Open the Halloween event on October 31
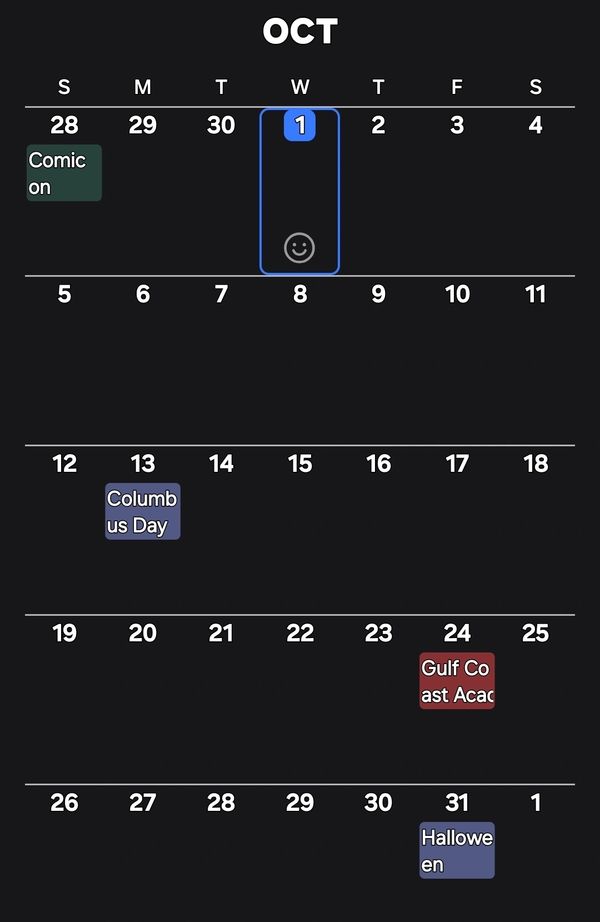Viewport: 600px width, 922px height. [x=456, y=850]
